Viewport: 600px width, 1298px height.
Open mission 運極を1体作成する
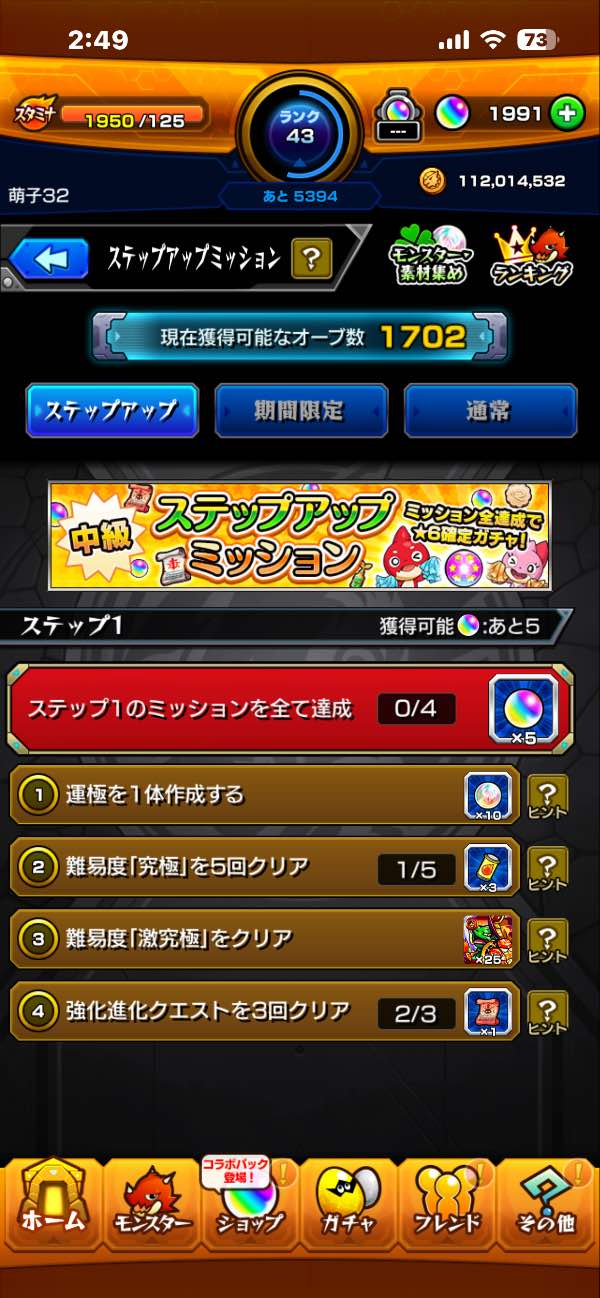pyautogui.click(x=265, y=795)
